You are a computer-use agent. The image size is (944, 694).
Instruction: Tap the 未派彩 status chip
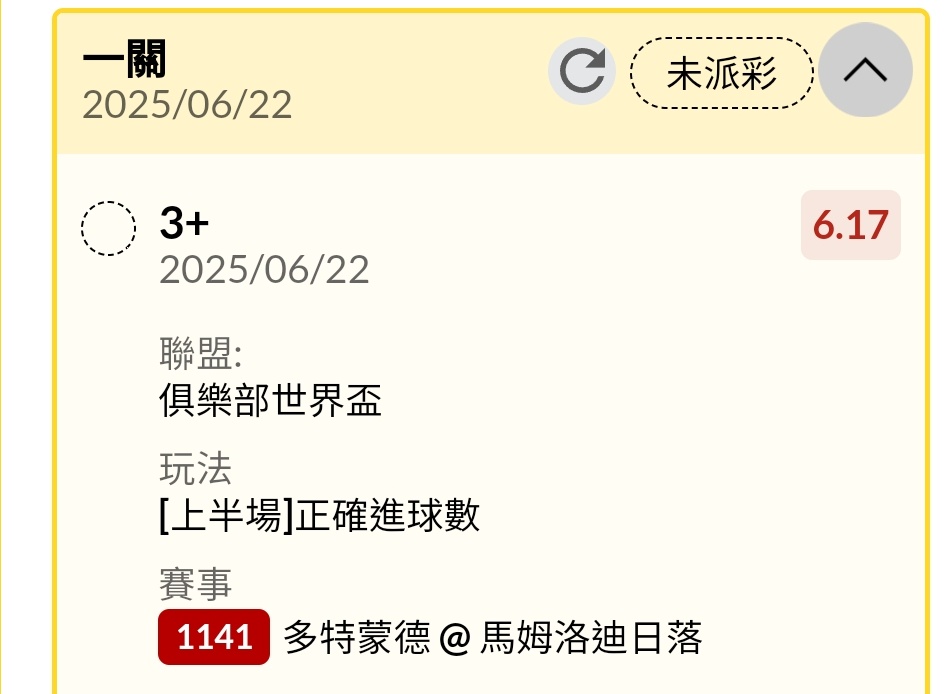721,73
